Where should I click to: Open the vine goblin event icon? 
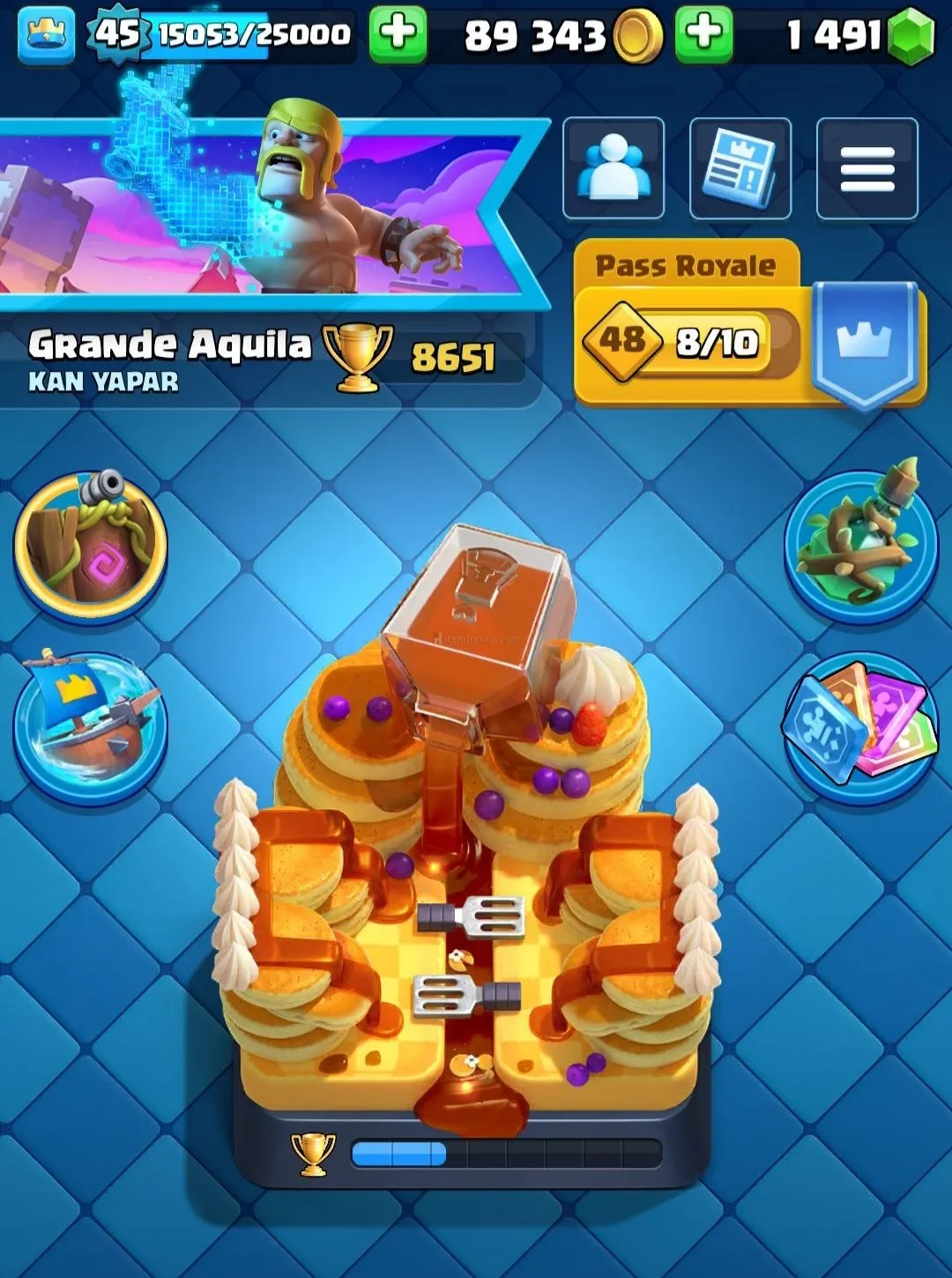(x=860, y=545)
